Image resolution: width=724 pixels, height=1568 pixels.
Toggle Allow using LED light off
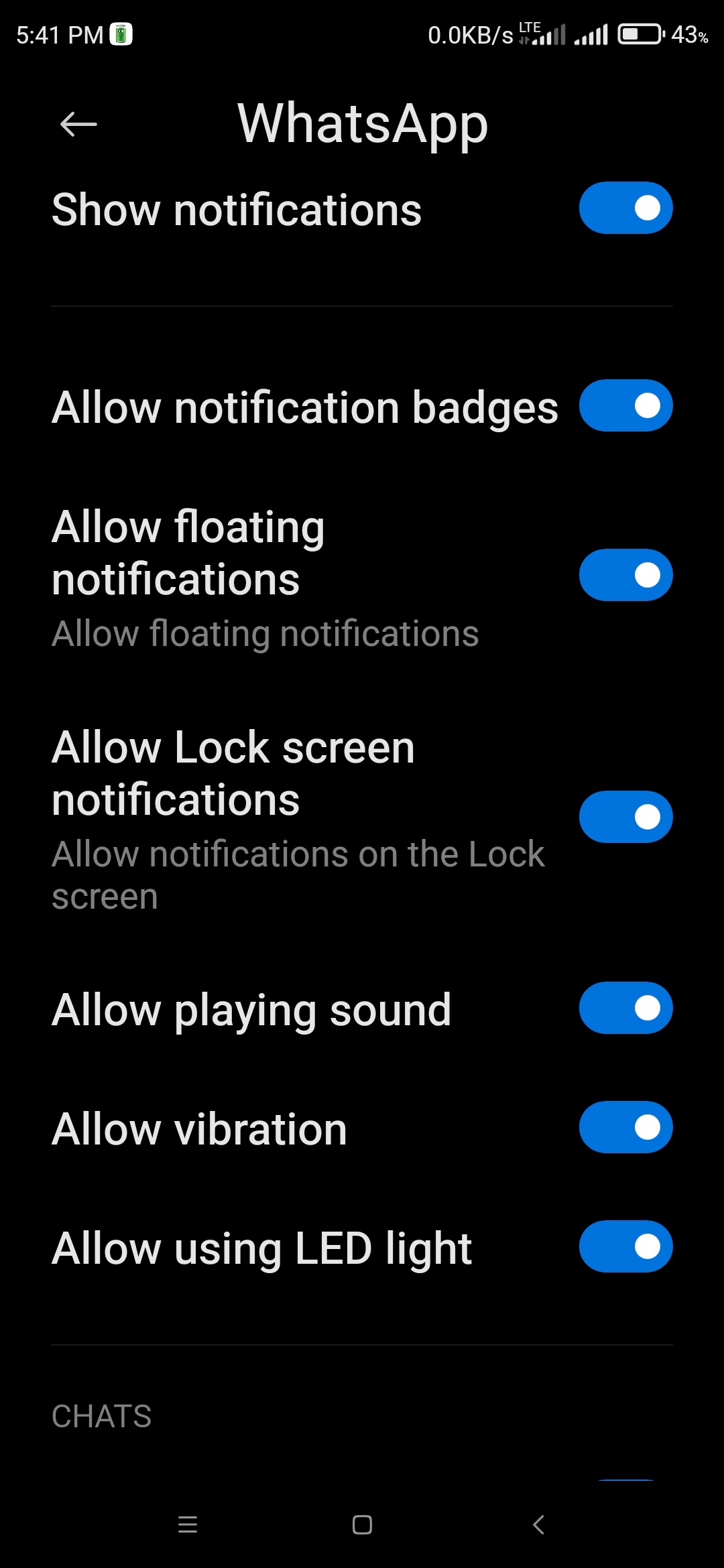click(625, 1246)
